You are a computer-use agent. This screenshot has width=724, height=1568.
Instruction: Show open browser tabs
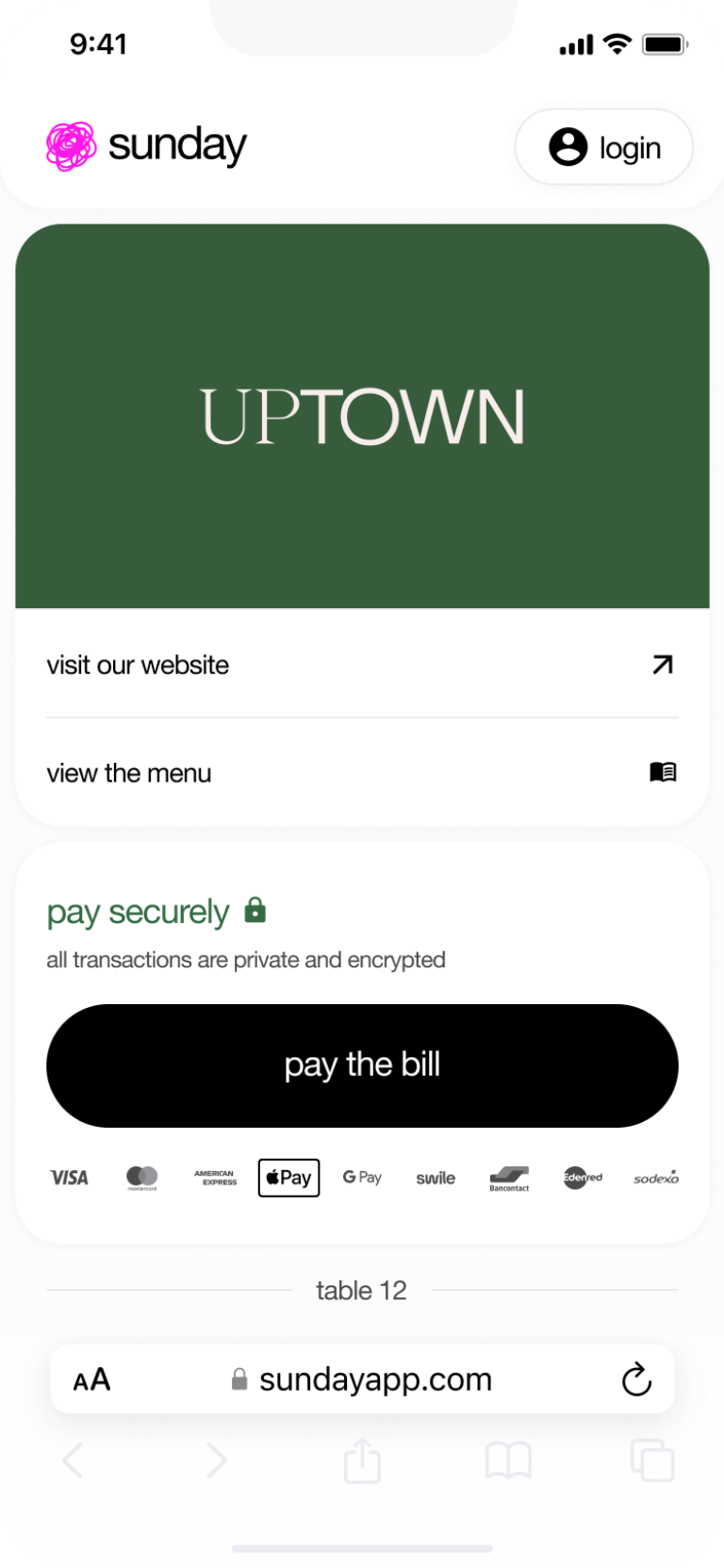click(x=652, y=1461)
